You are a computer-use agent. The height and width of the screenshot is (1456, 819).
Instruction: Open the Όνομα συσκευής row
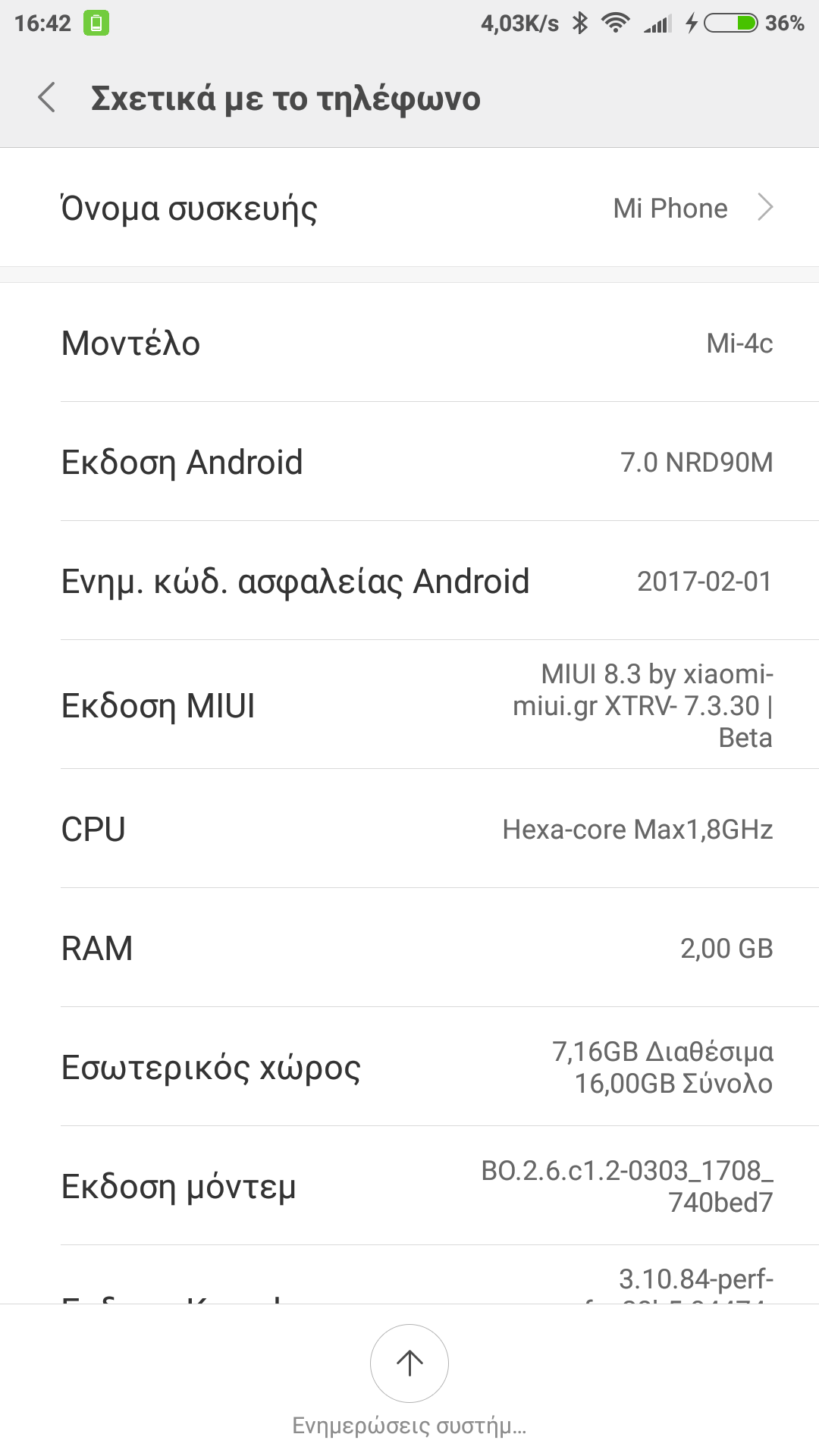(x=409, y=208)
